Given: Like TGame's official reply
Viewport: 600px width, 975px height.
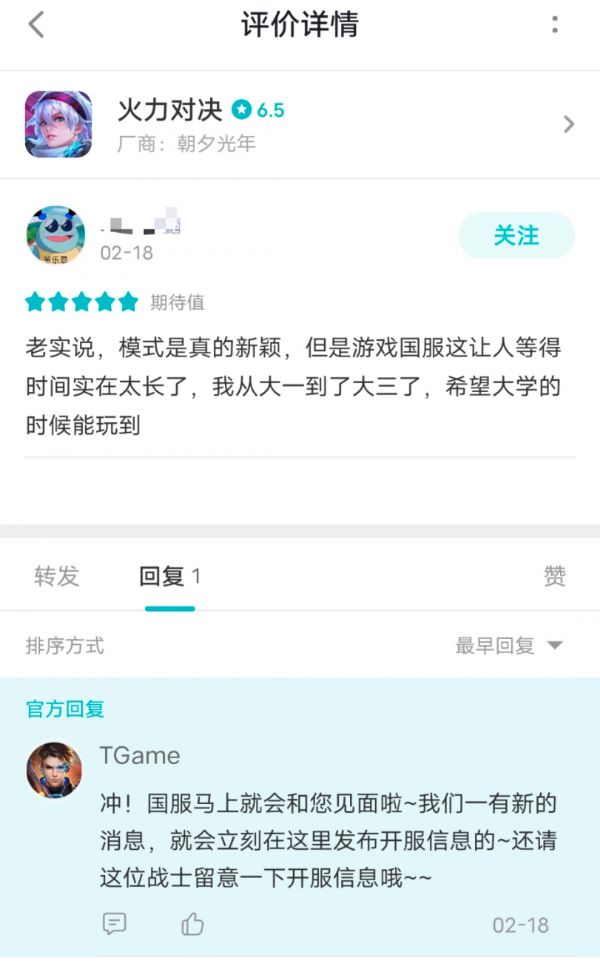Looking at the screenshot, I should (x=192, y=924).
